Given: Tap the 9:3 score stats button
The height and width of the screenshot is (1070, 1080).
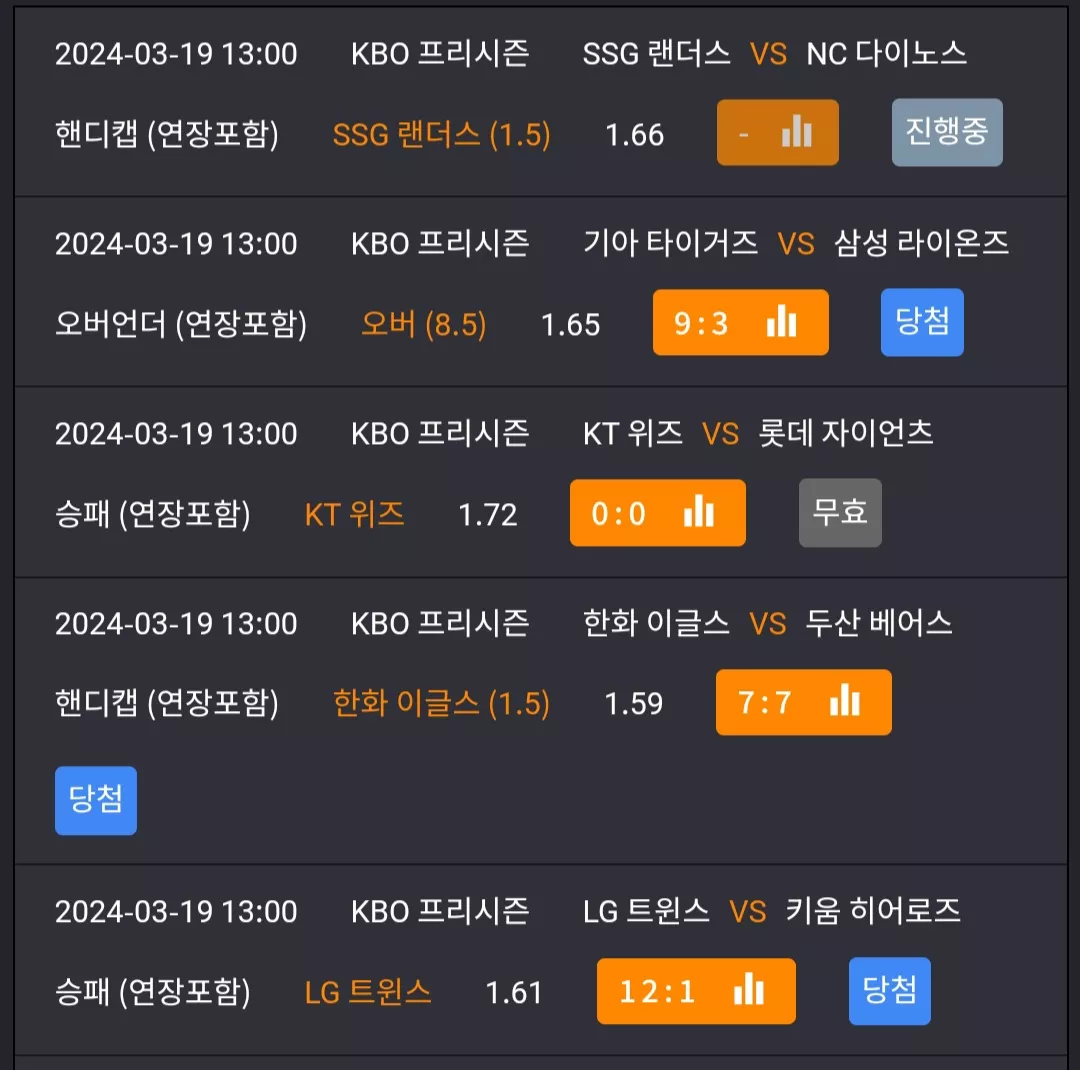Looking at the screenshot, I should [x=740, y=322].
